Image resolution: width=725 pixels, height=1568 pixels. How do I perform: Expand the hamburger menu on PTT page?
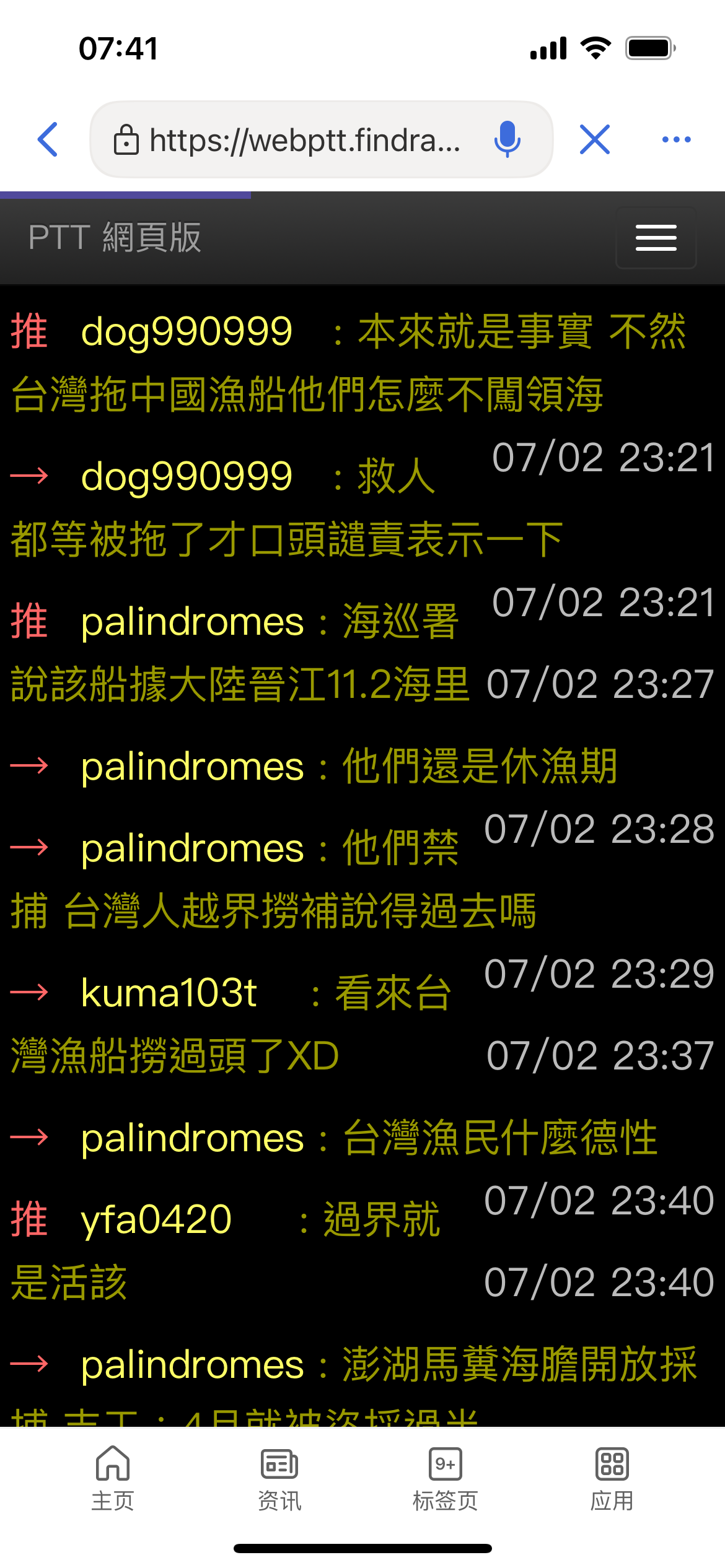pos(656,238)
